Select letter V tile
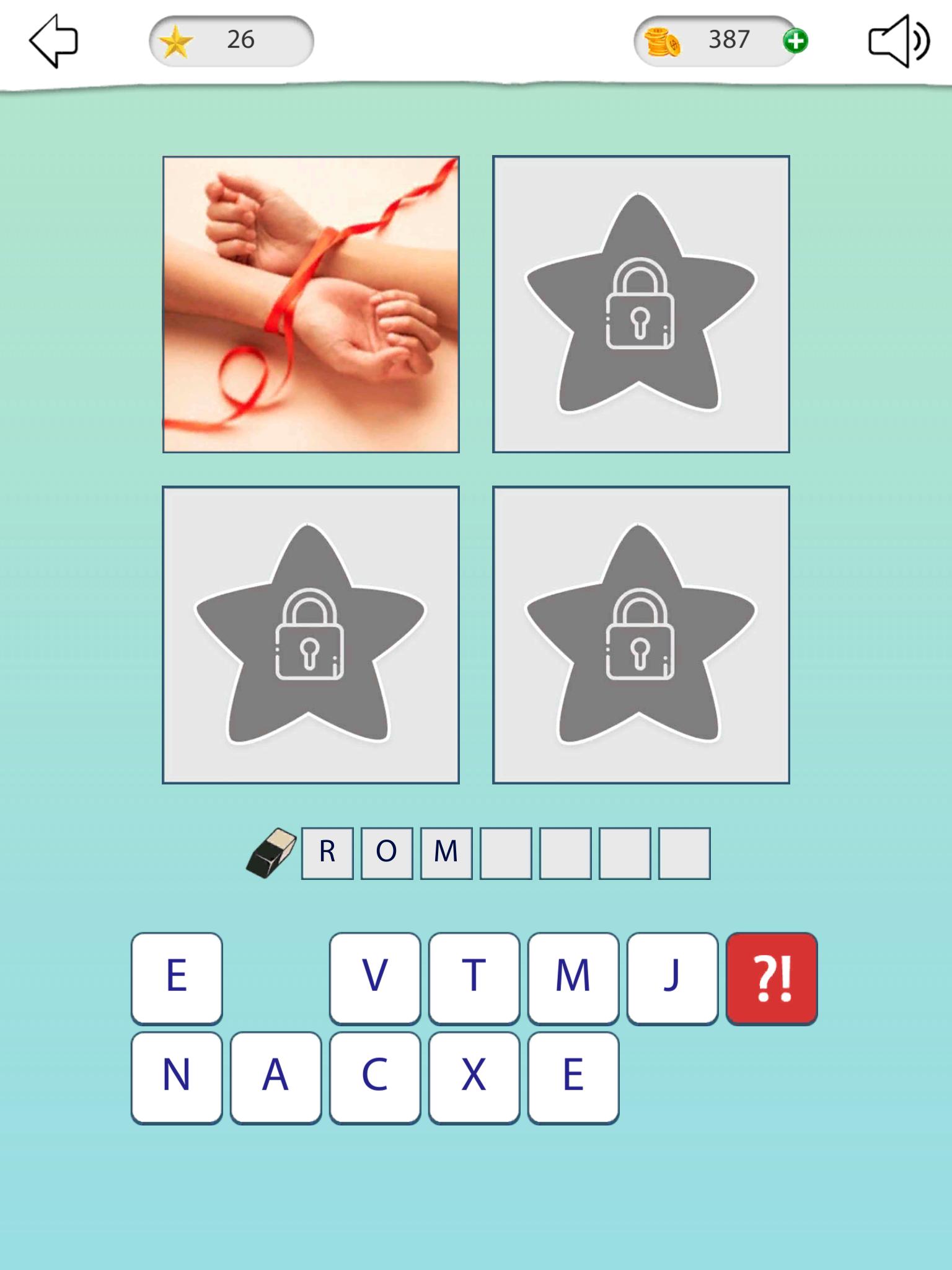The height and width of the screenshot is (1270, 952). tap(375, 978)
